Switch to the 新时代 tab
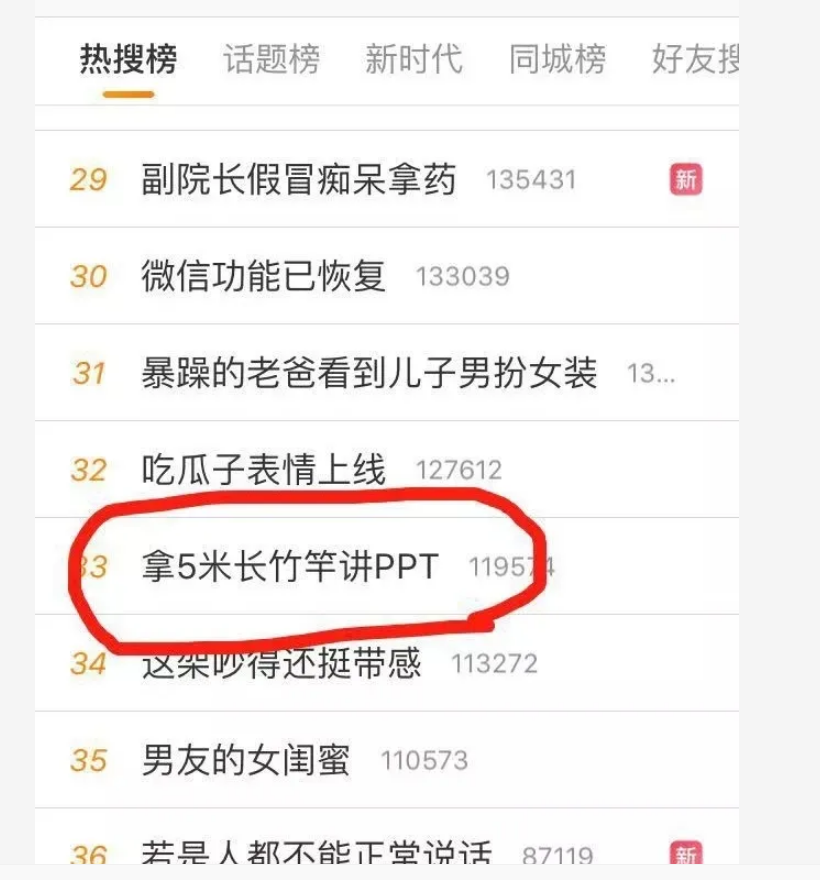This screenshot has height=880, width=820. pos(413,60)
